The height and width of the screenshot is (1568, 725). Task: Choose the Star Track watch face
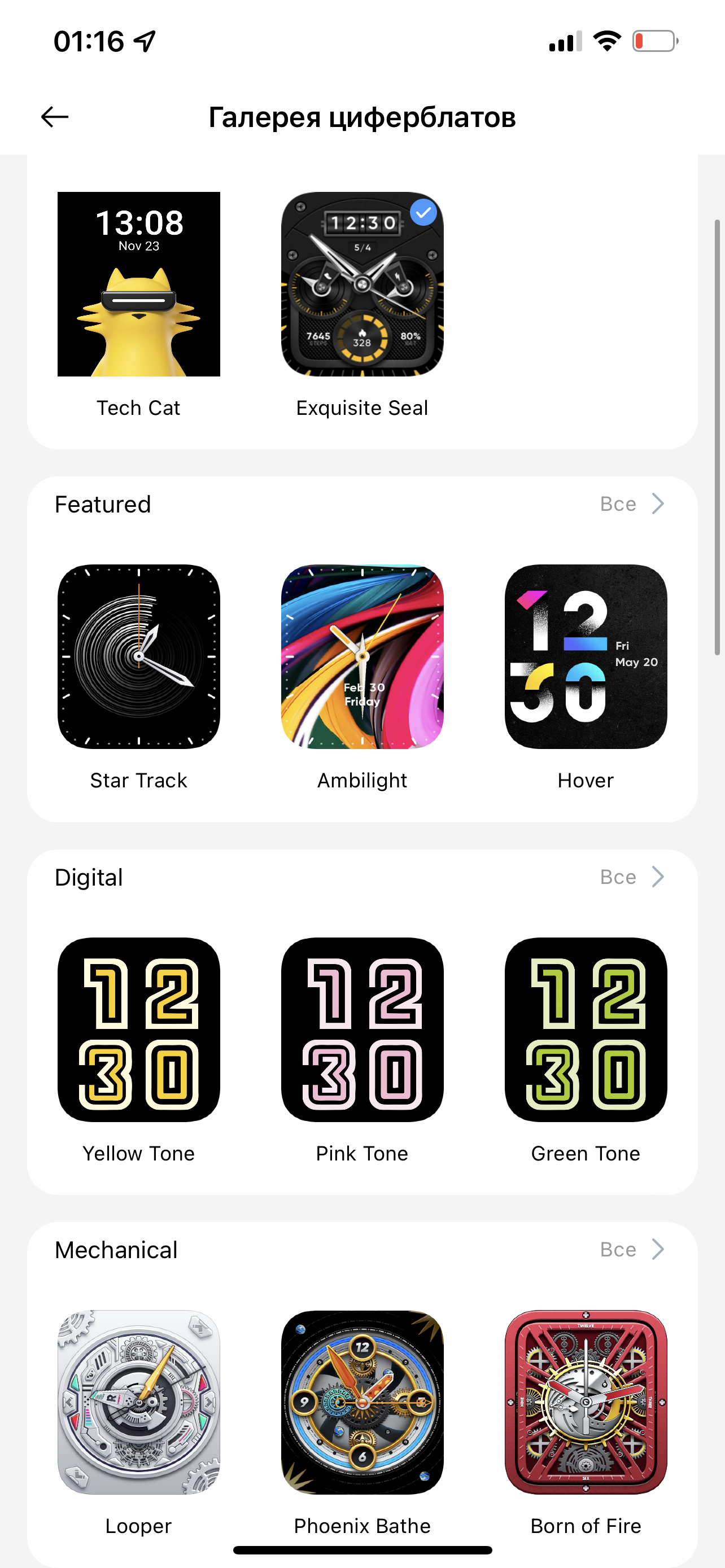pyautogui.click(x=139, y=656)
